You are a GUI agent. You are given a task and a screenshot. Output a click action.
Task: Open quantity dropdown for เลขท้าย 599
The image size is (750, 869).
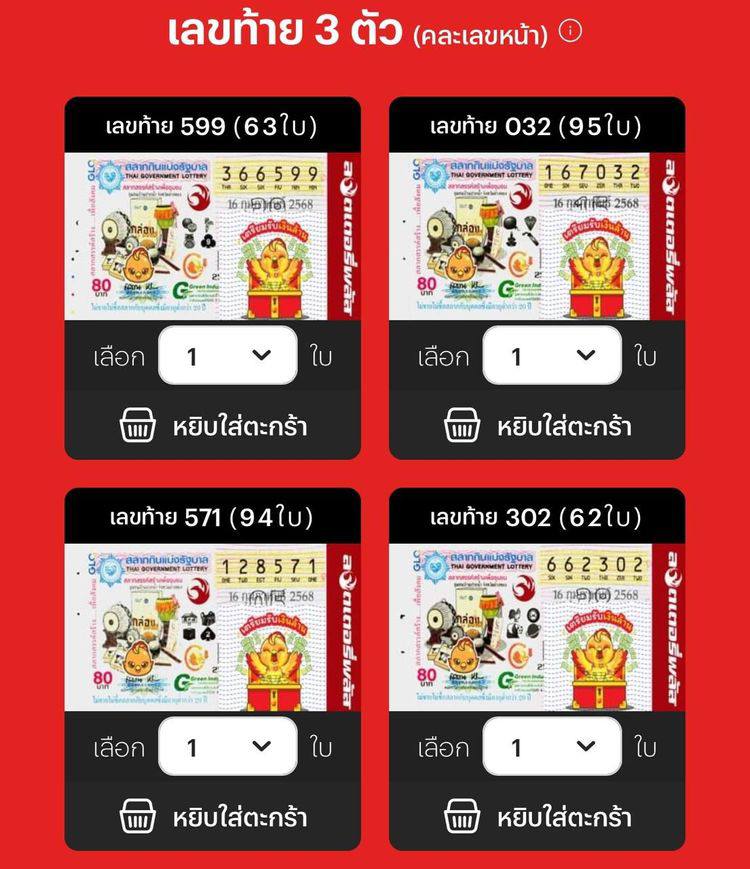pyautogui.click(x=228, y=355)
